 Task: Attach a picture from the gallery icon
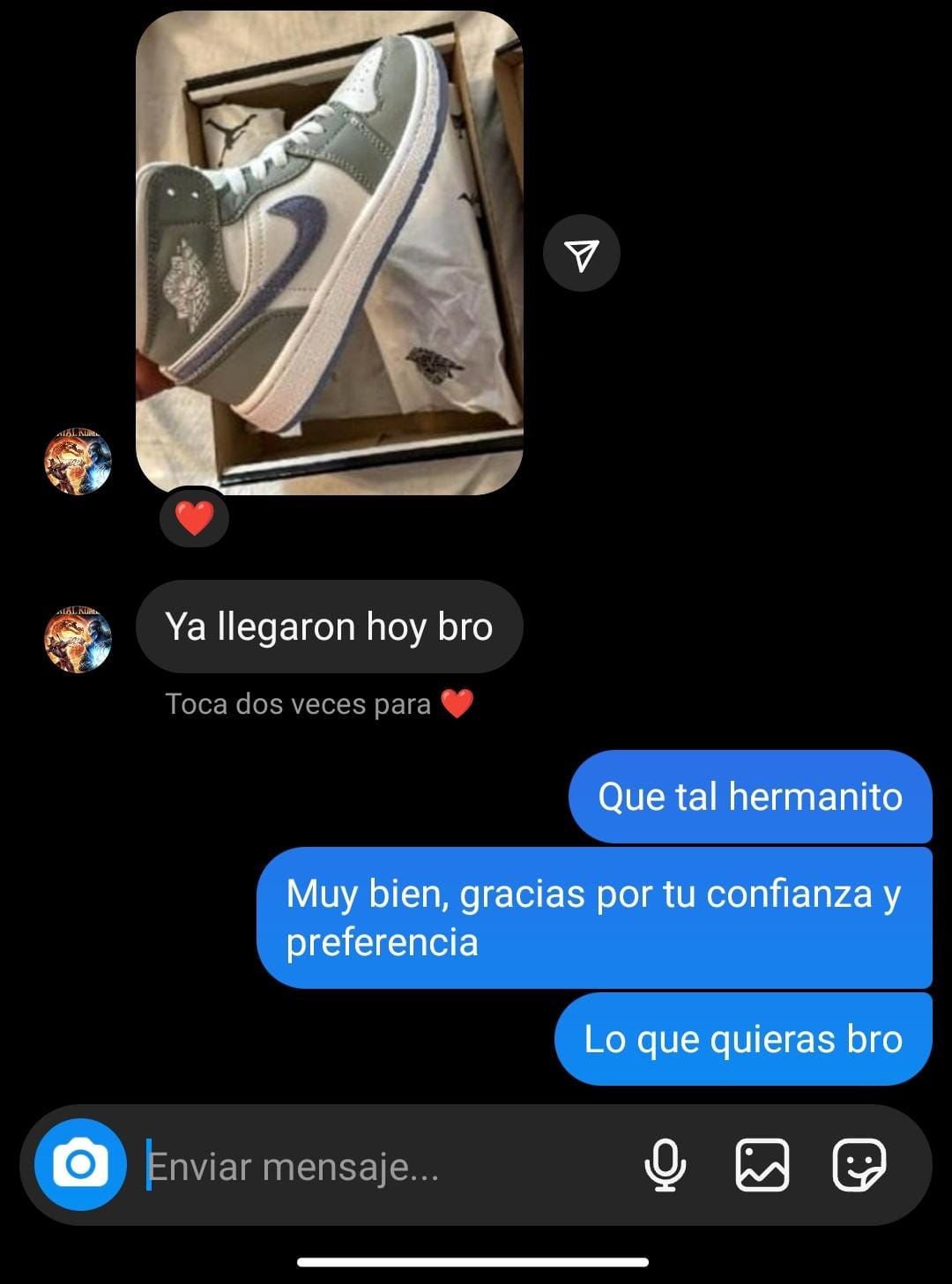click(x=762, y=1165)
